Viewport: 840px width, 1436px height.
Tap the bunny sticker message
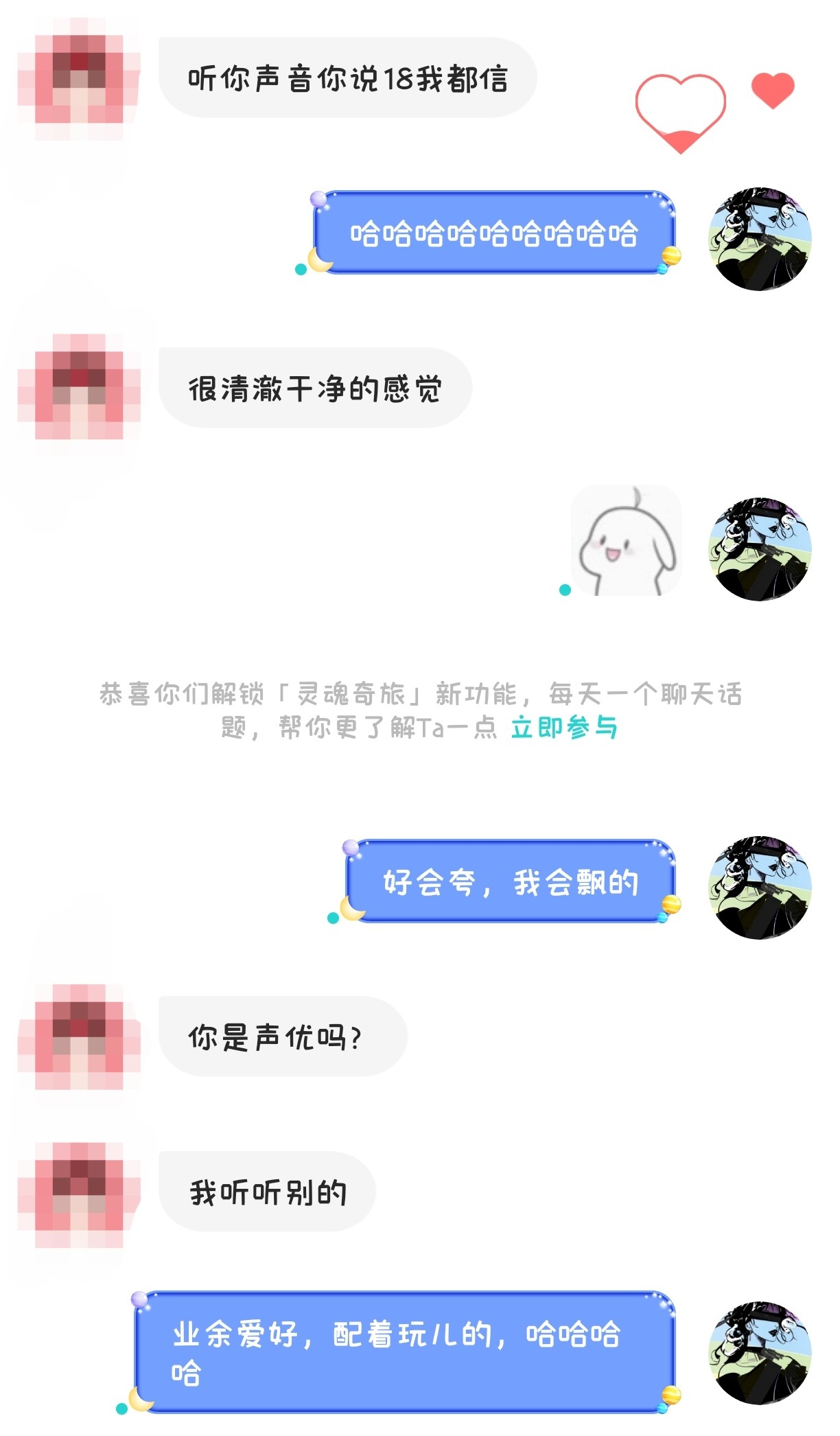pos(627,540)
